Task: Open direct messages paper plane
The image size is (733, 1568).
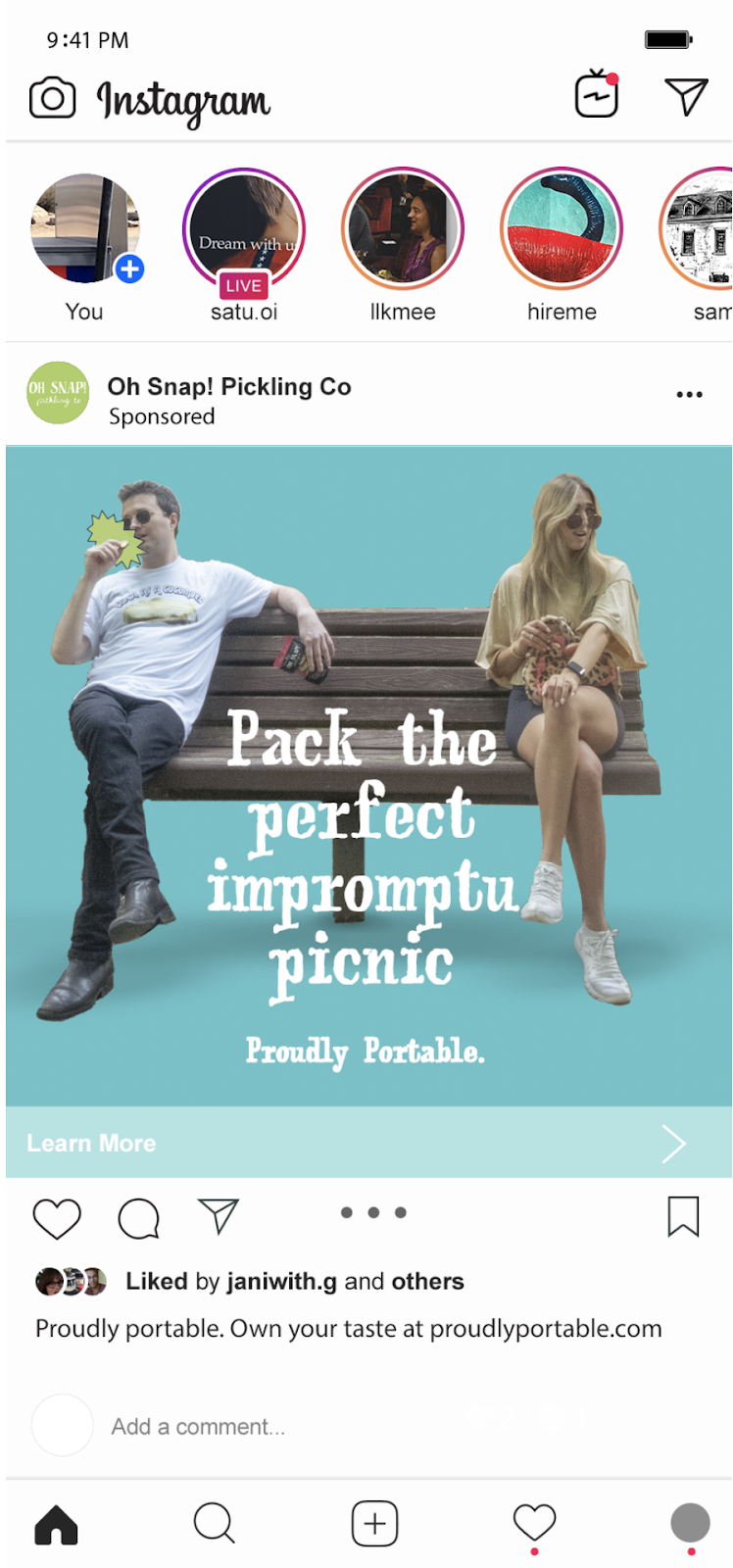Action: (686, 96)
